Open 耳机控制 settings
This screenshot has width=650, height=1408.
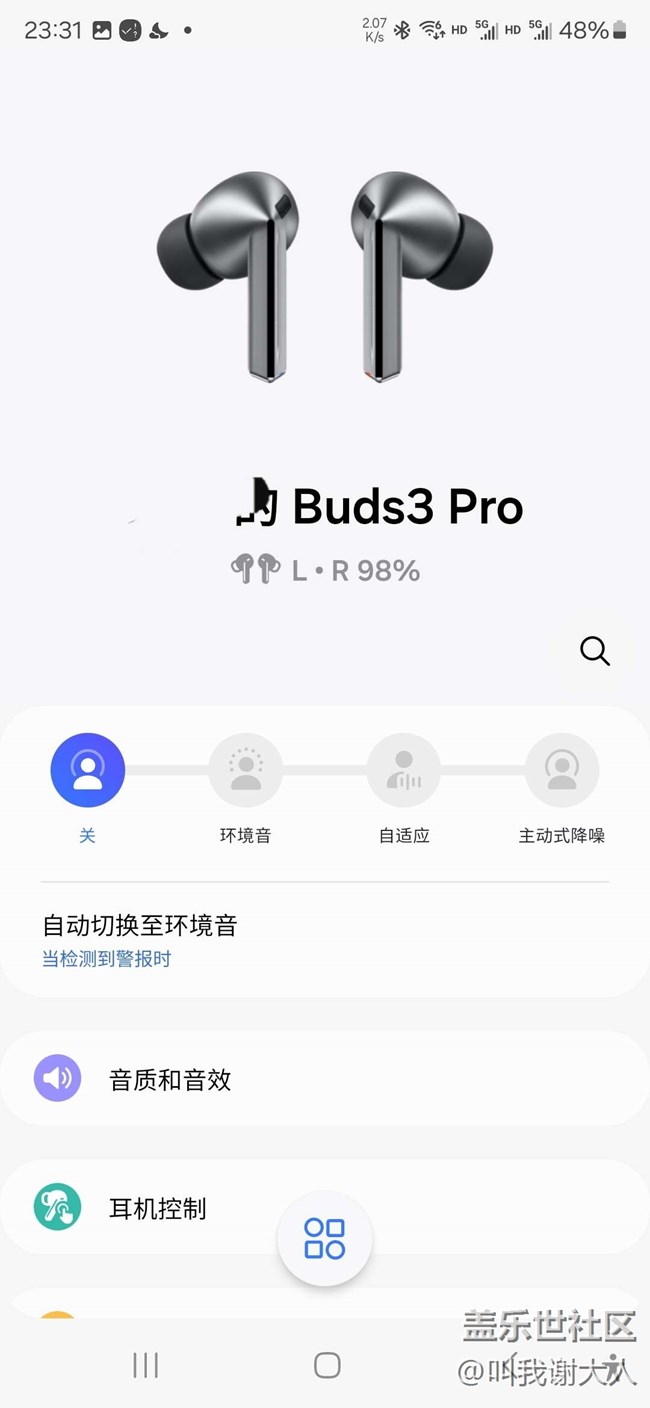(x=158, y=1208)
